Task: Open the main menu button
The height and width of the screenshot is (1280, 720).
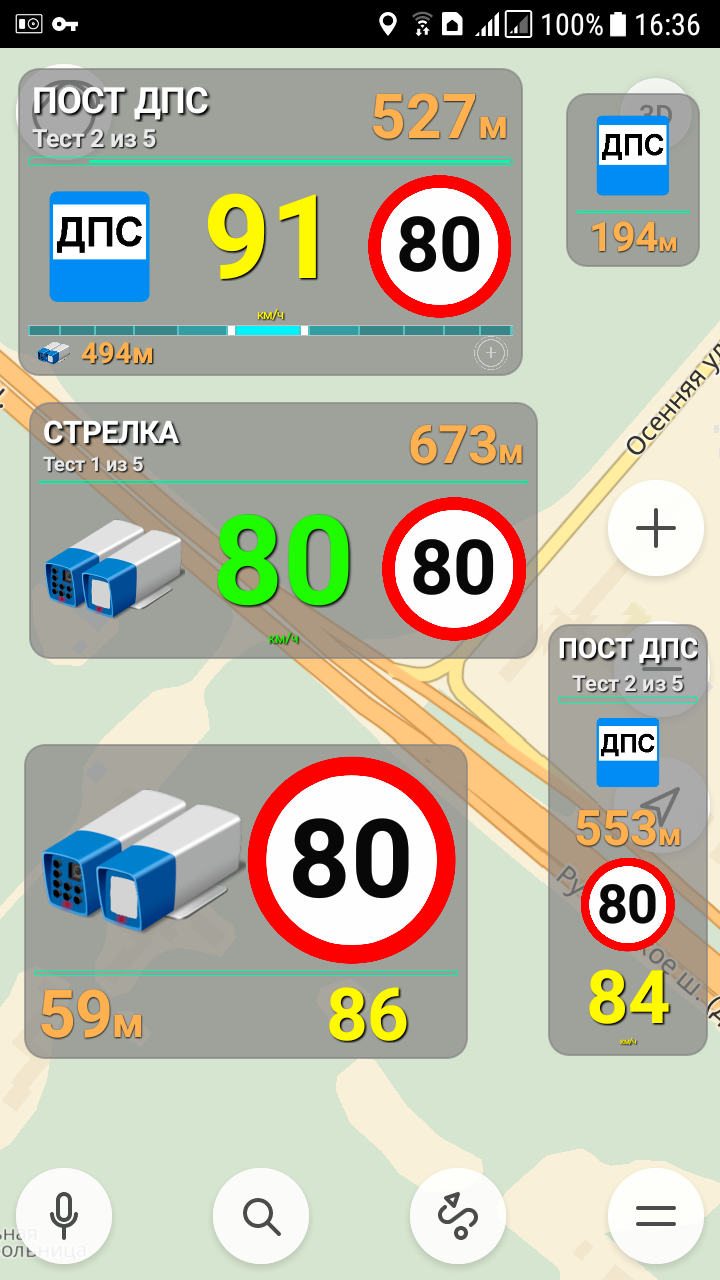Action: [x=656, y=1216]
